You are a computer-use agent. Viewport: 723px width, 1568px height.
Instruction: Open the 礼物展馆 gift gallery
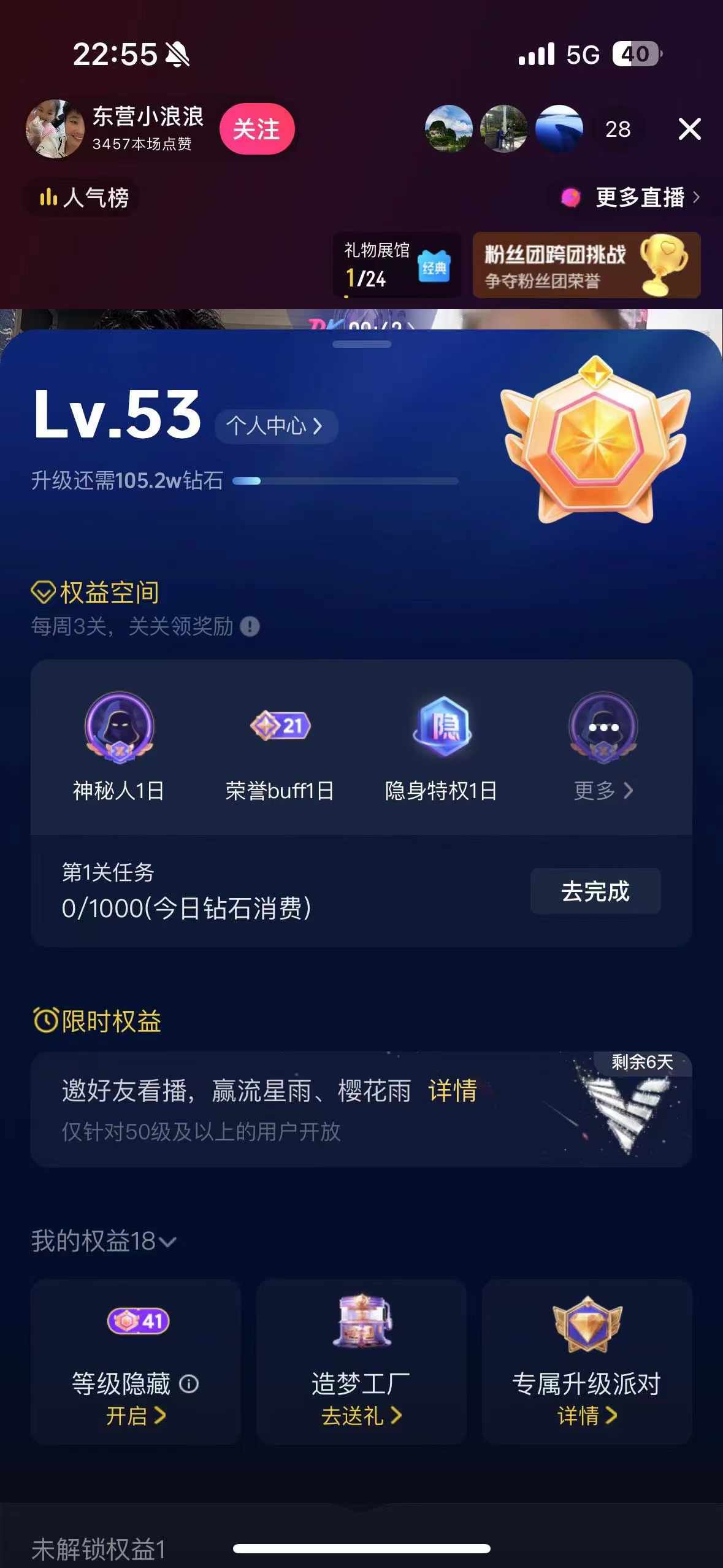point(397,265)
